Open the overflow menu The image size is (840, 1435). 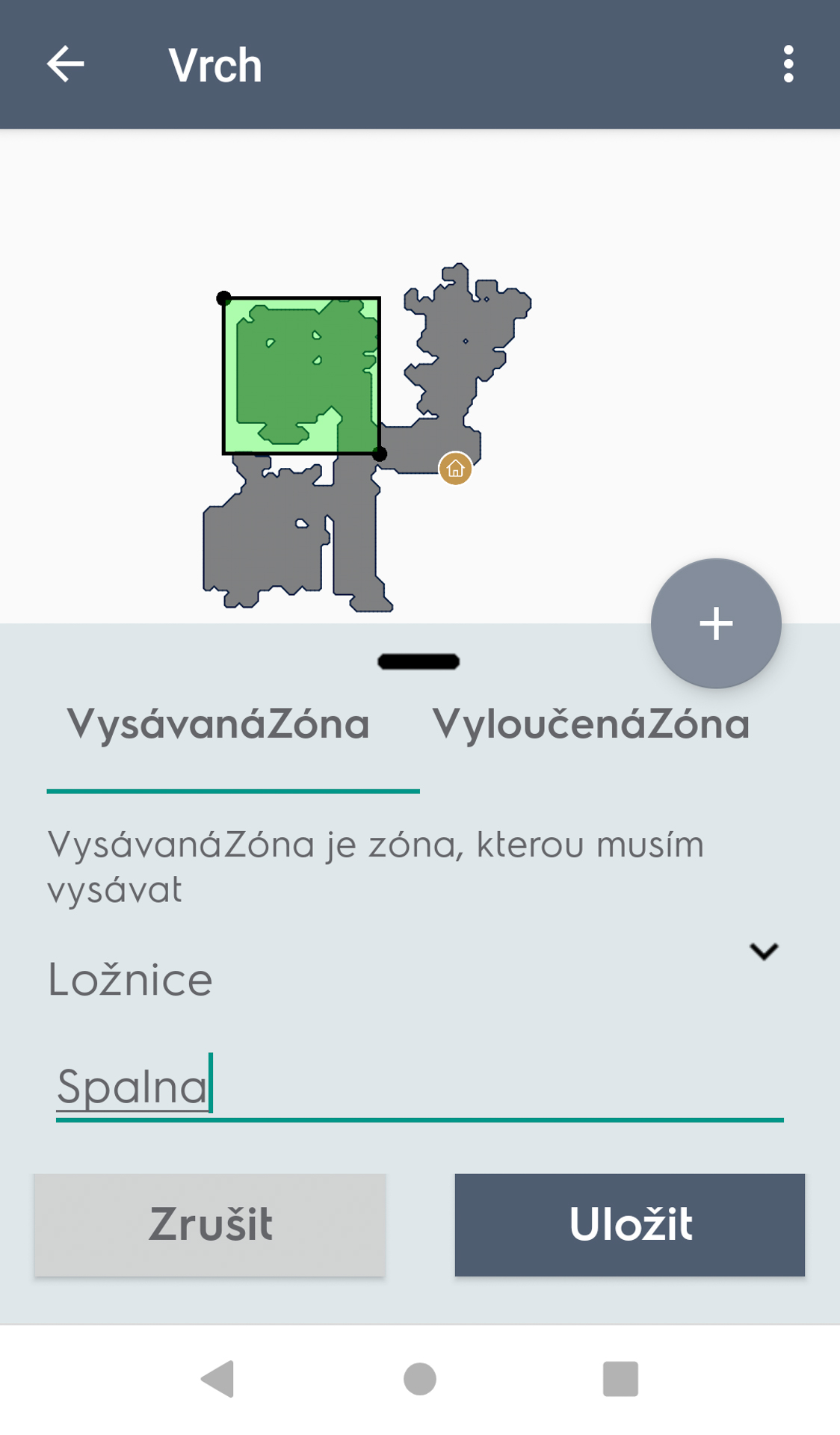[x=788, y=64]
